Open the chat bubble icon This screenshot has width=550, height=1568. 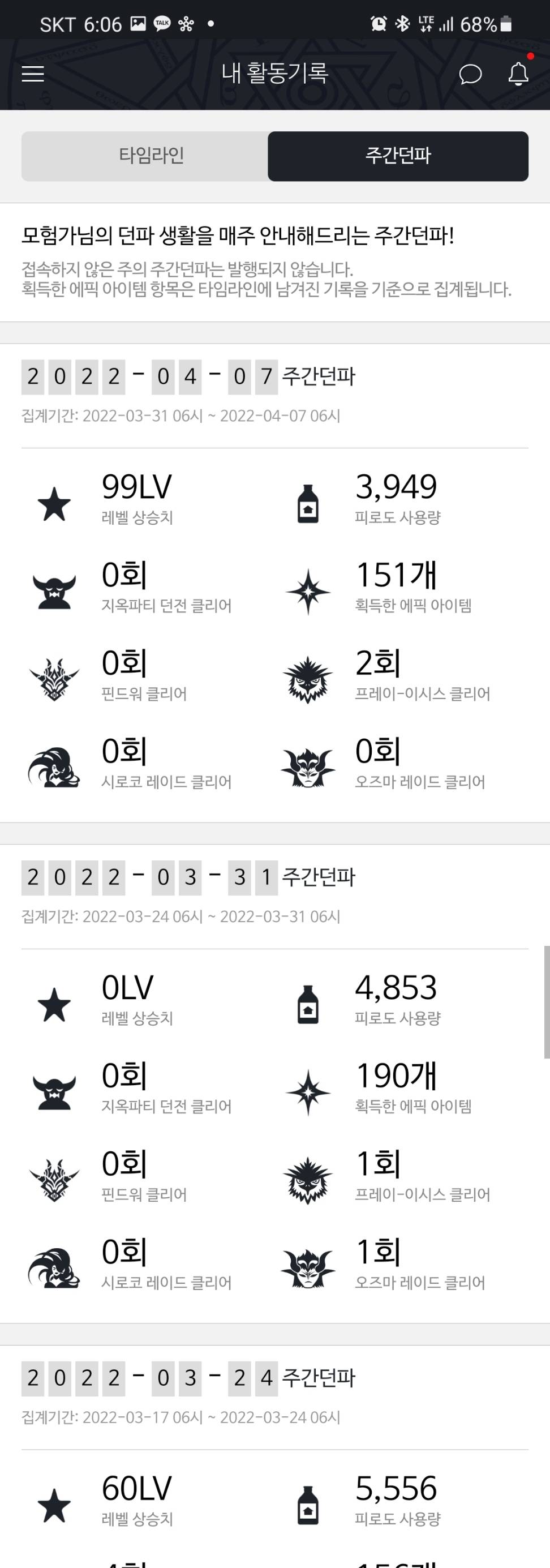pos(470,74)
